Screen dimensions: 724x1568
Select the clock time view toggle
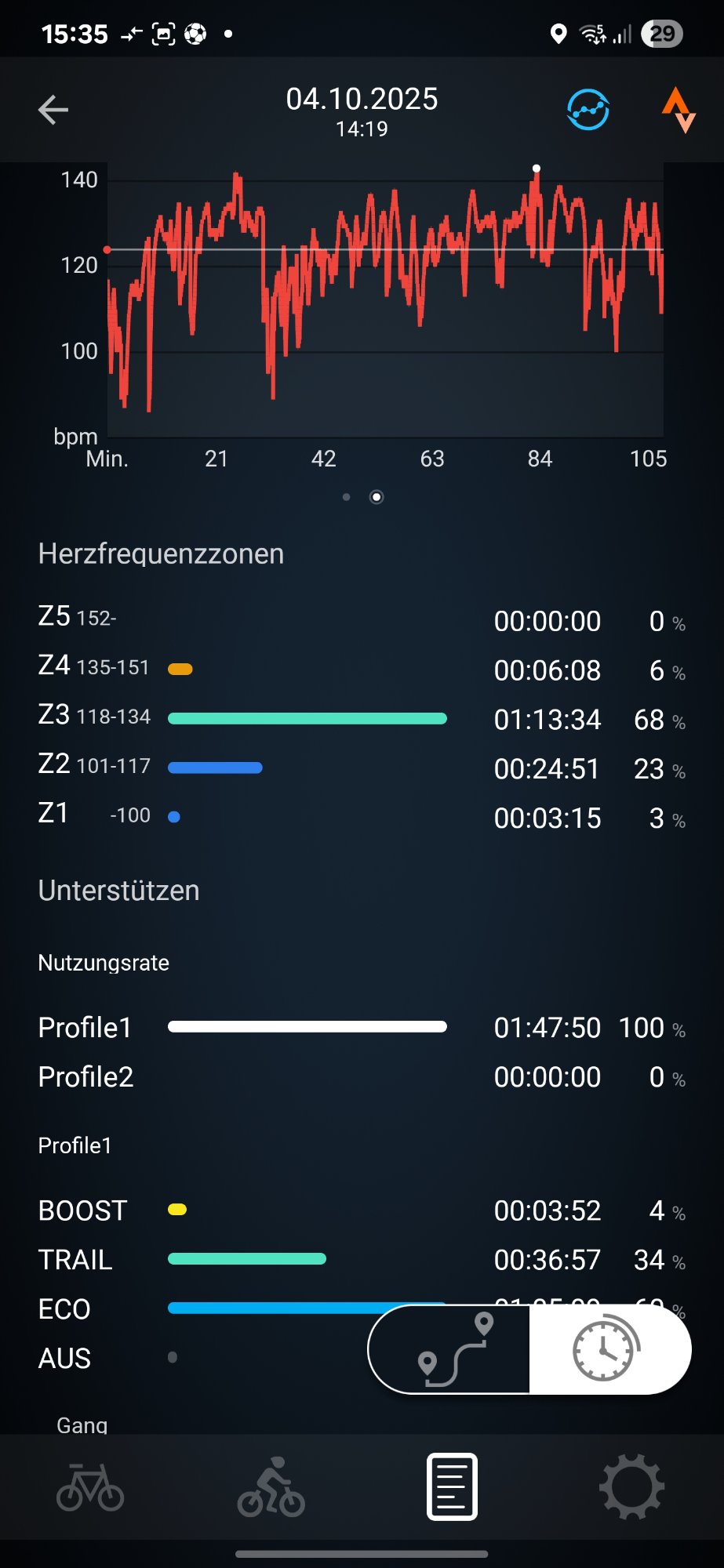click(607, 1350)
